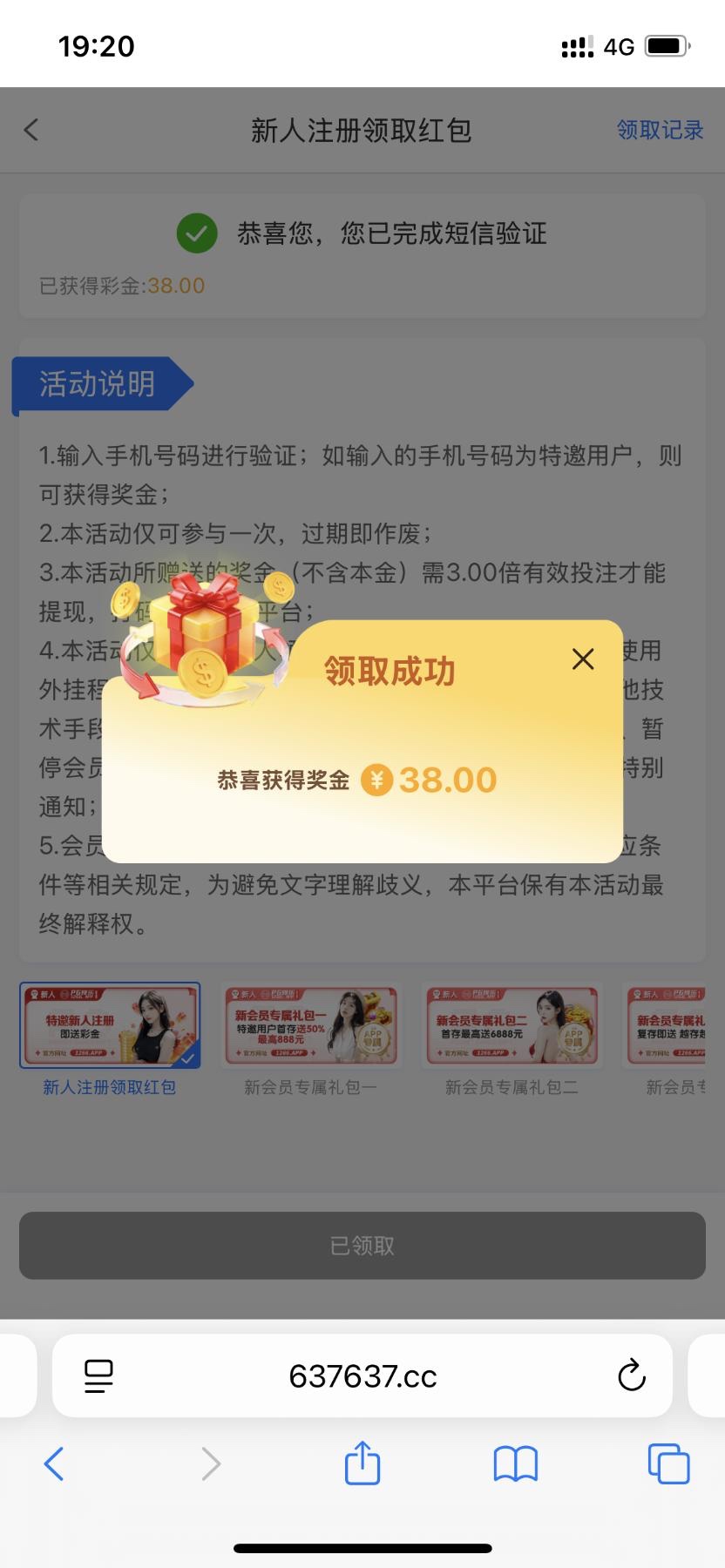Share this page from Safari toolbar
725x1568 pixels.
tap(362, 1462)
